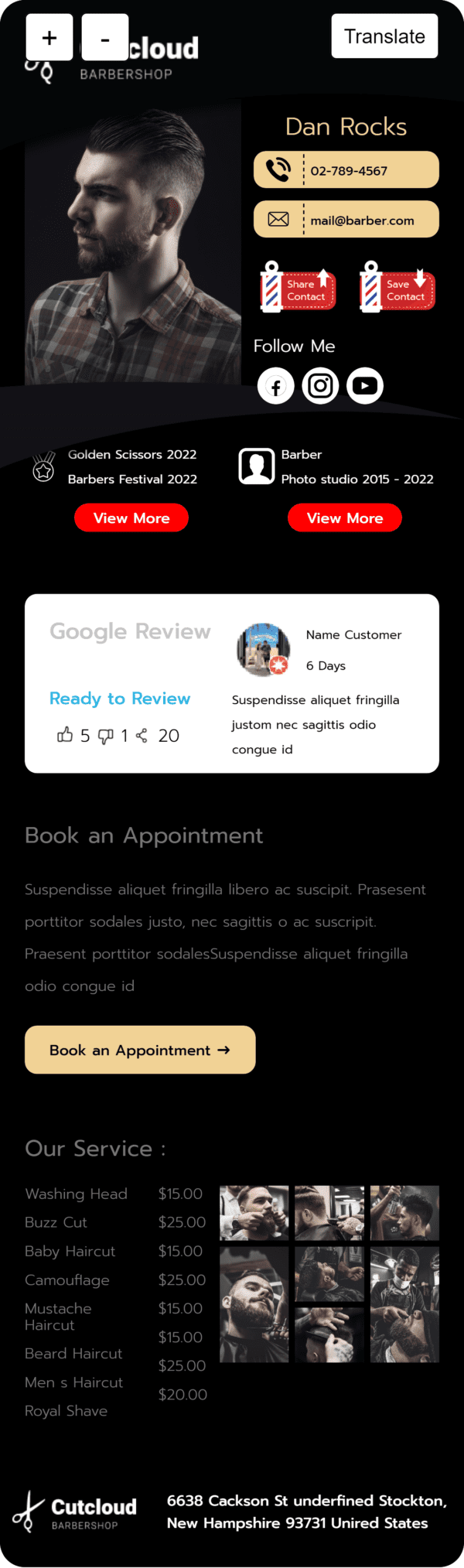Viewport: 464px width, 1568px height.
Task: Email mail@barber.com
Action: click(346, 220)
